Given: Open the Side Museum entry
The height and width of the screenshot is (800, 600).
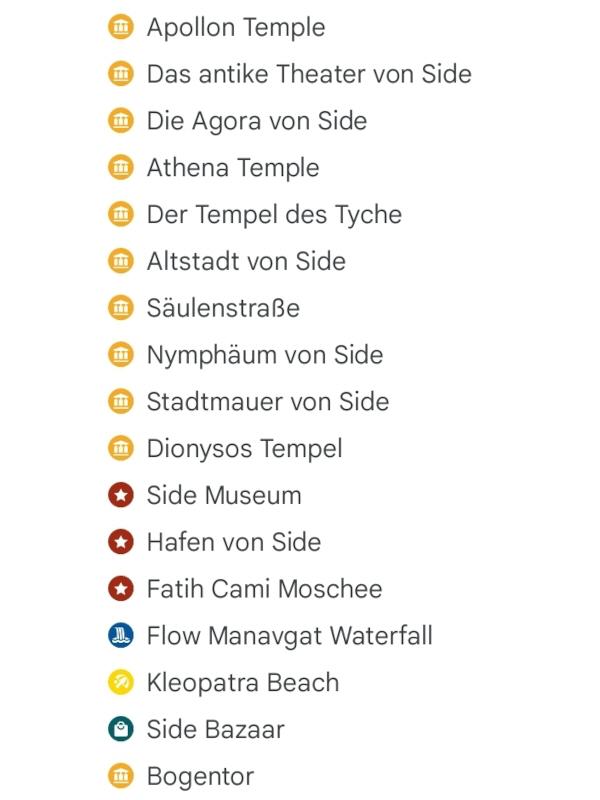Looking at the screenshot, I should [223, 495].
